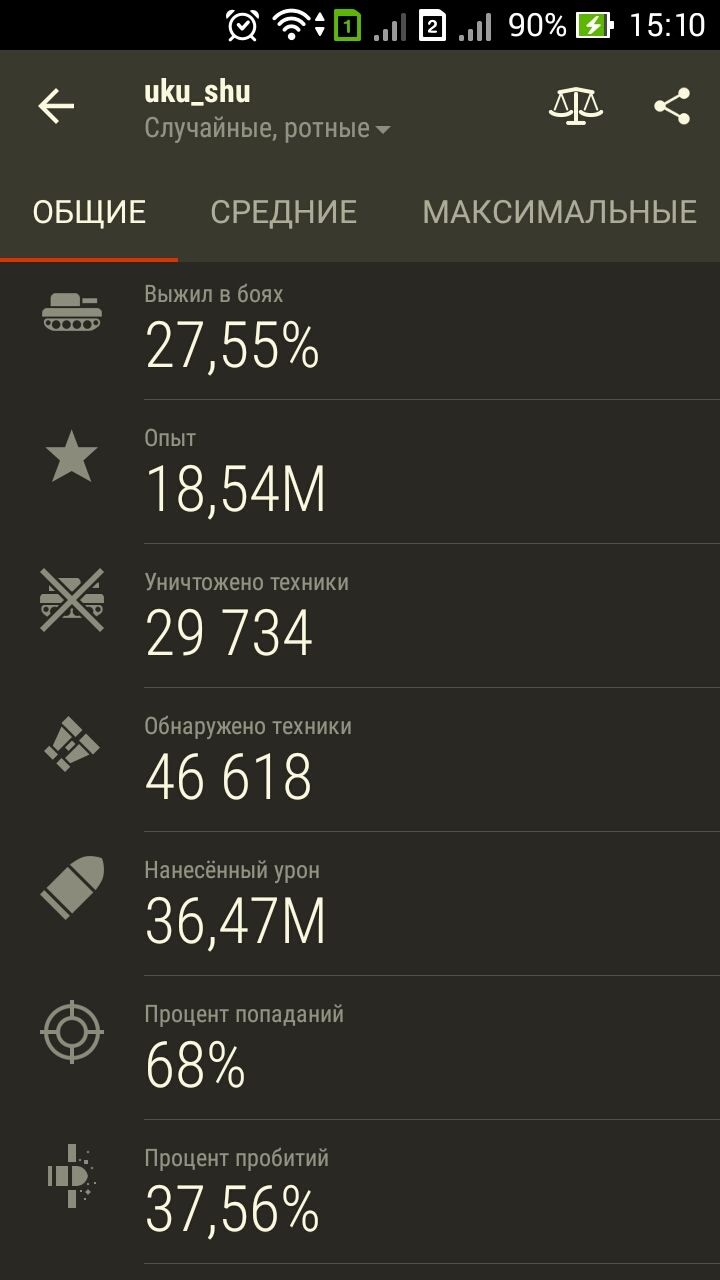Screen dimensions: 720x1280
Task: Switch to the СРЕДНИЕ tab
Action: click(x=284, y=212)
